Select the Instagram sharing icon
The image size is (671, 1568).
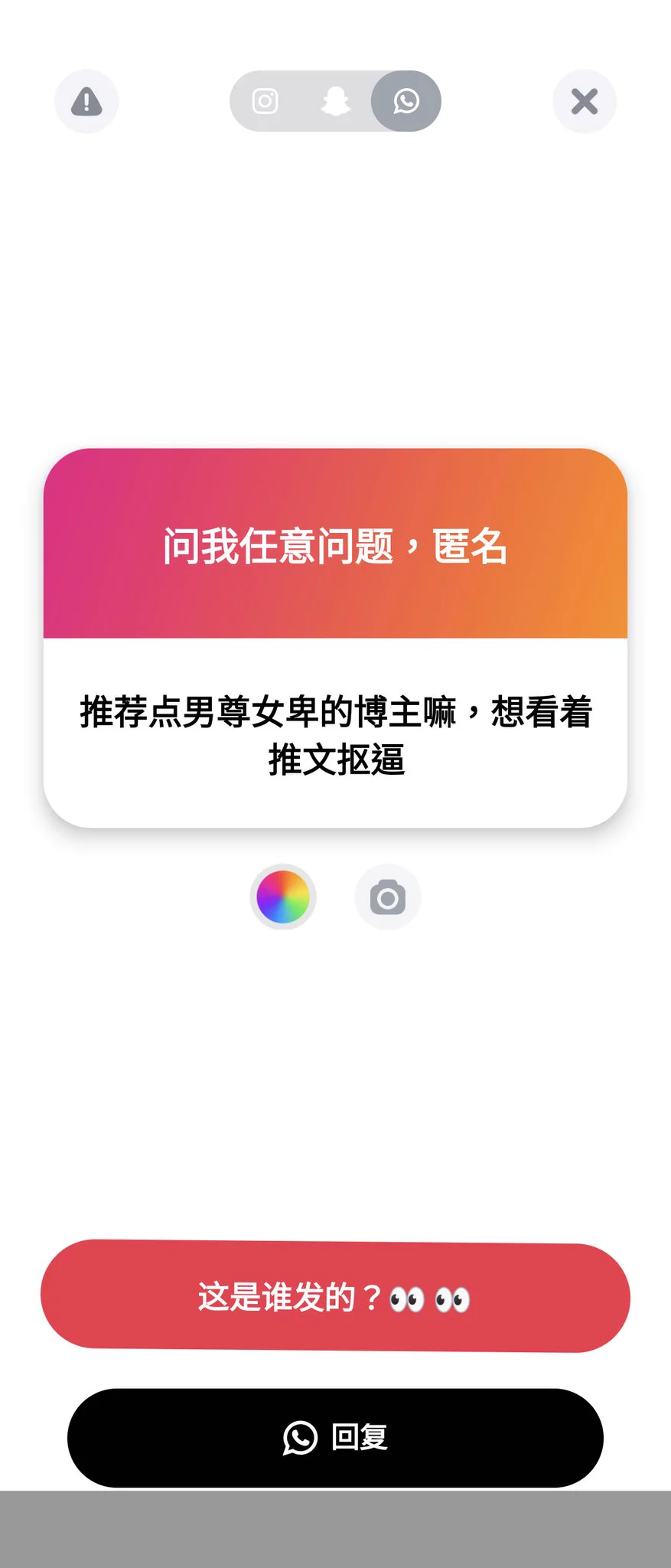(x=264, y=101)
